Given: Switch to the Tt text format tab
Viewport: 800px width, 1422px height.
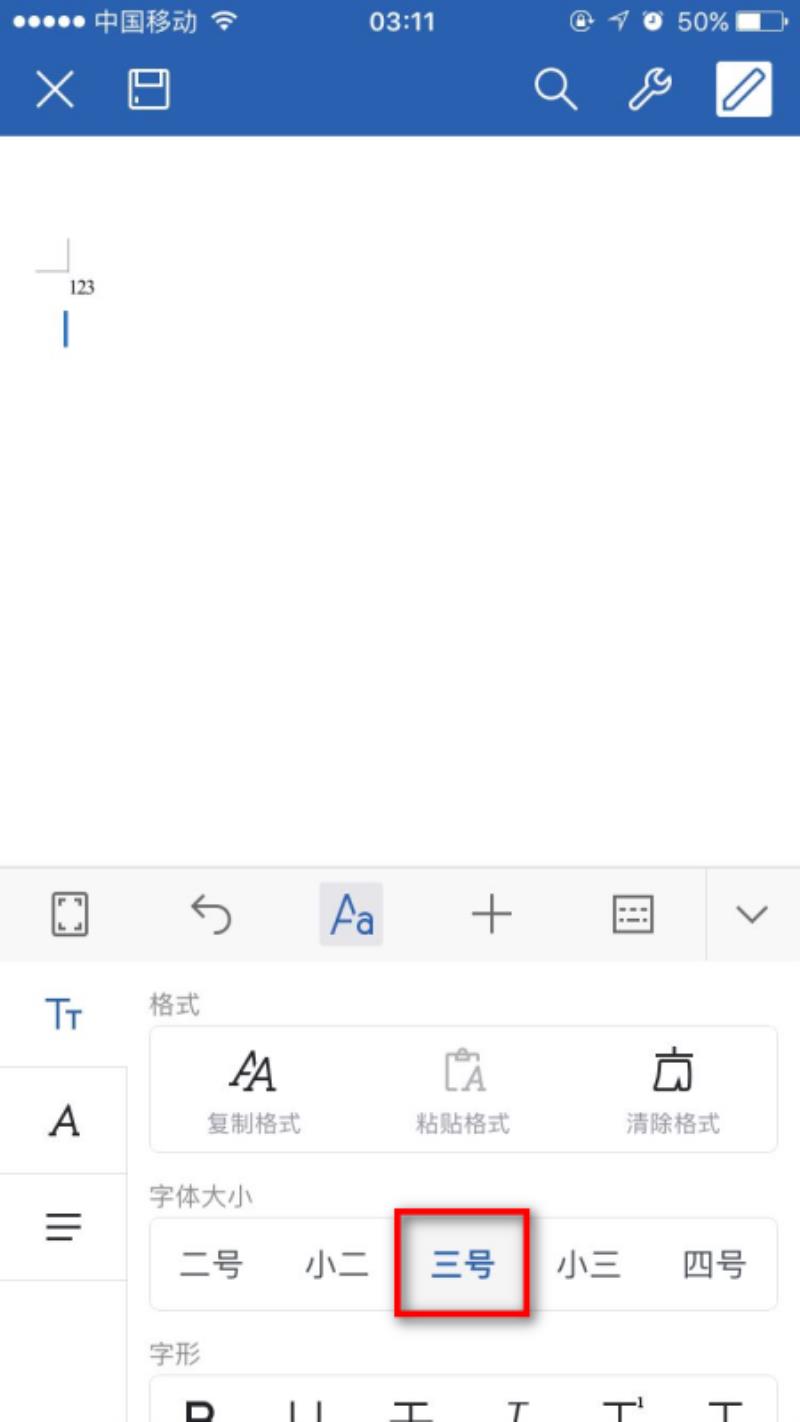Looking at the screenshot, I should (x=64, y=1015).
